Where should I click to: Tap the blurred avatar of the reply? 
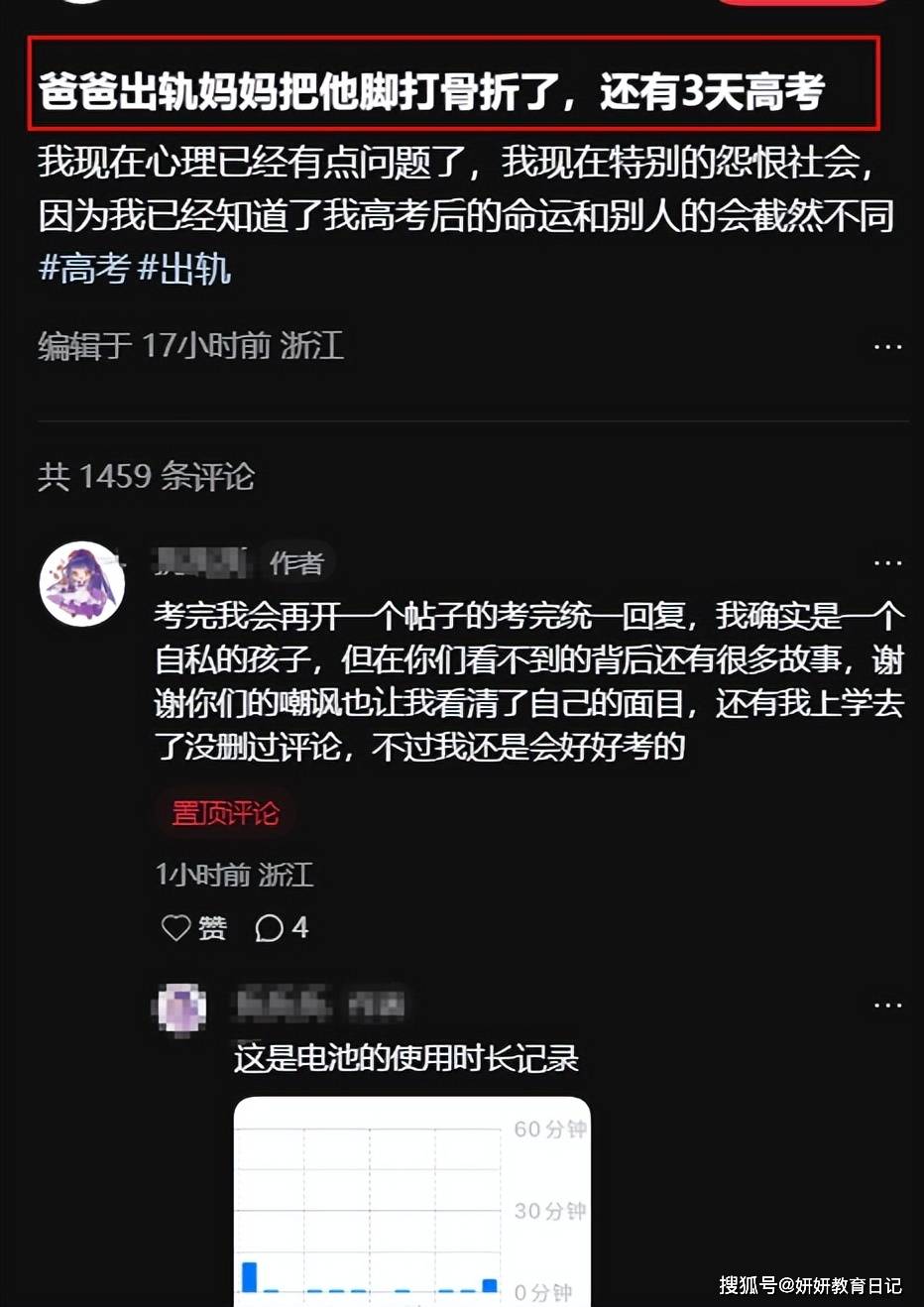click(182, 1009)
